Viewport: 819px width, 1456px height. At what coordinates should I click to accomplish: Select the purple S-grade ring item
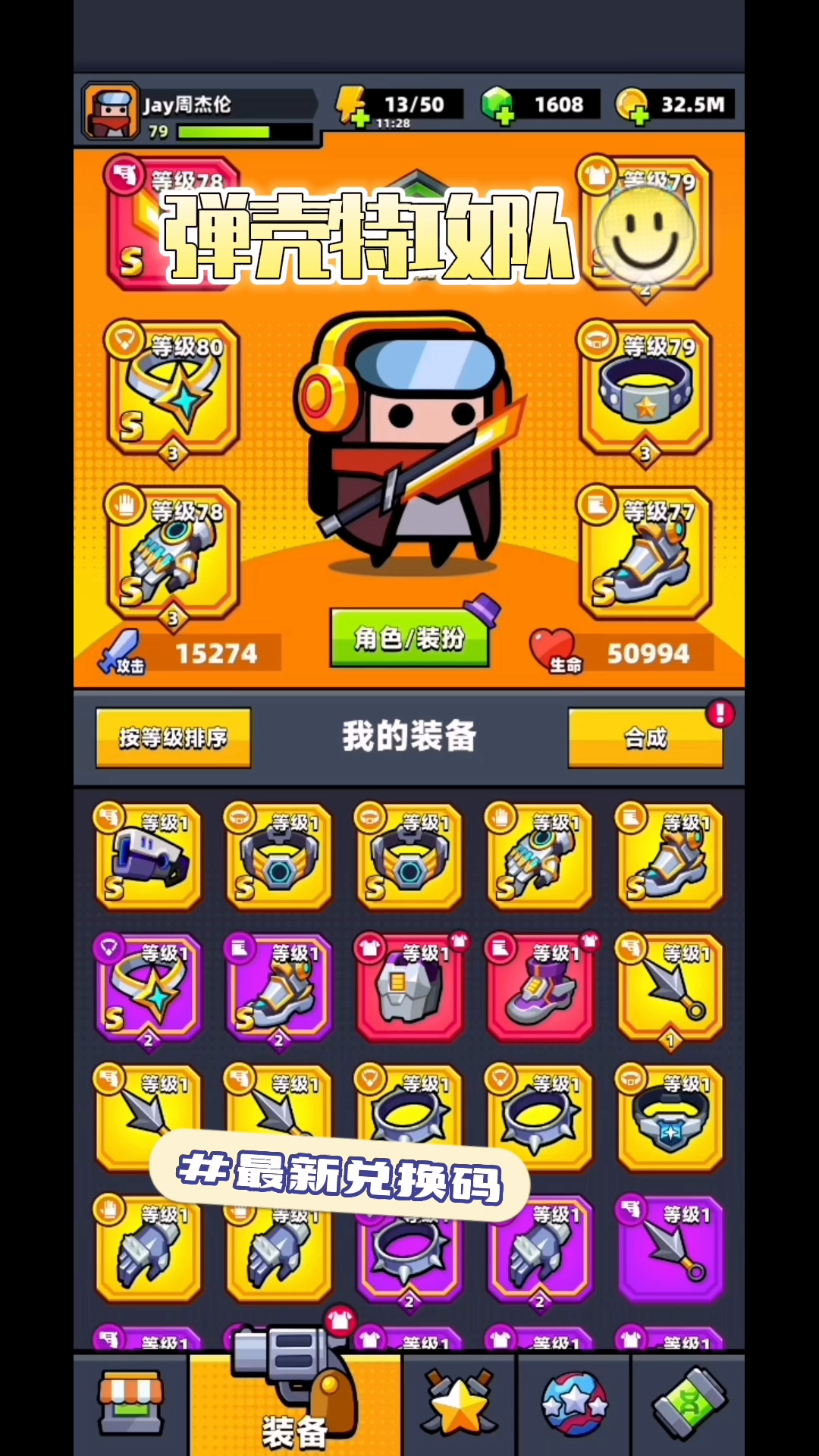(148, 987)
